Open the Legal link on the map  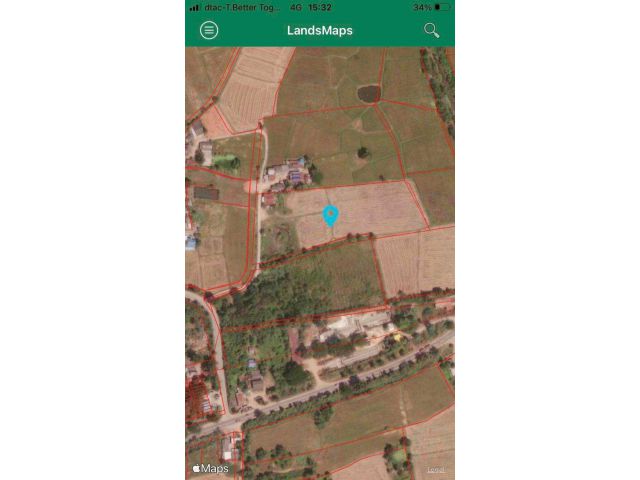[x=436, y=469]
